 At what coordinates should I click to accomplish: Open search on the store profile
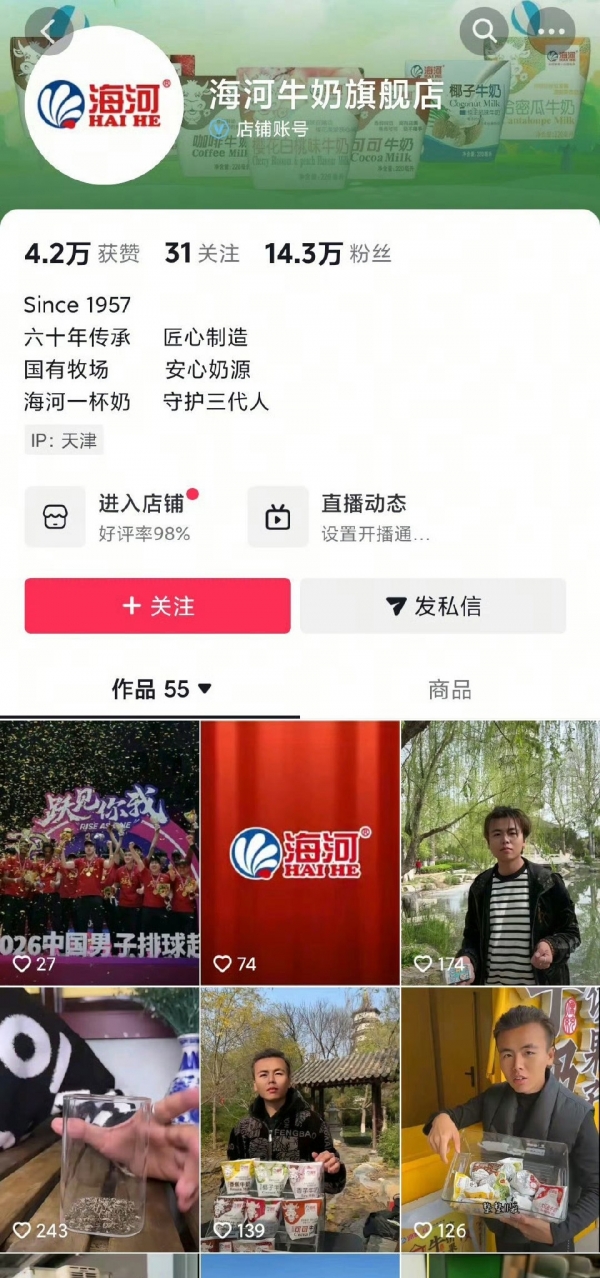coord(485,31)
